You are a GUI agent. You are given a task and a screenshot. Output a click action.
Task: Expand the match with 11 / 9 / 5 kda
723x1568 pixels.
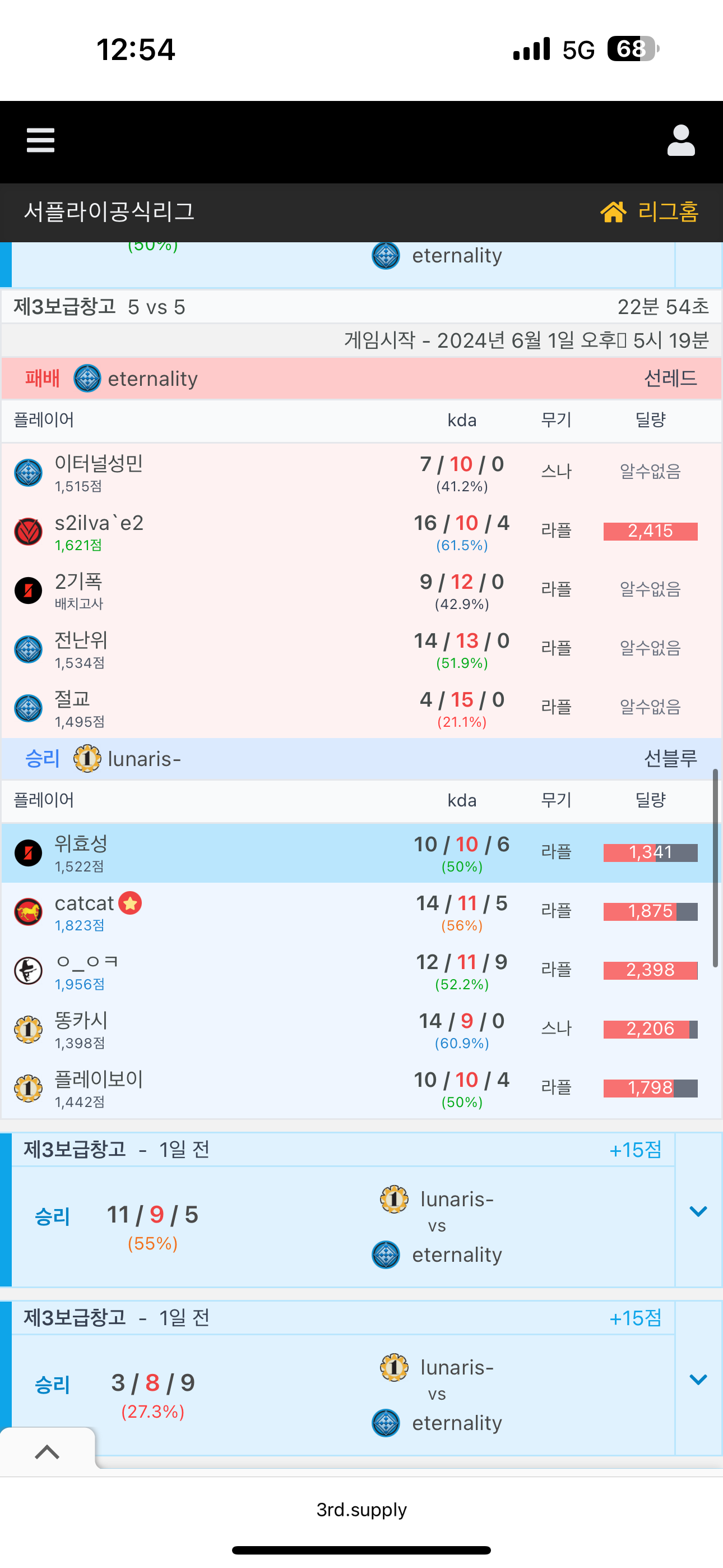[x=697, y=1211]
